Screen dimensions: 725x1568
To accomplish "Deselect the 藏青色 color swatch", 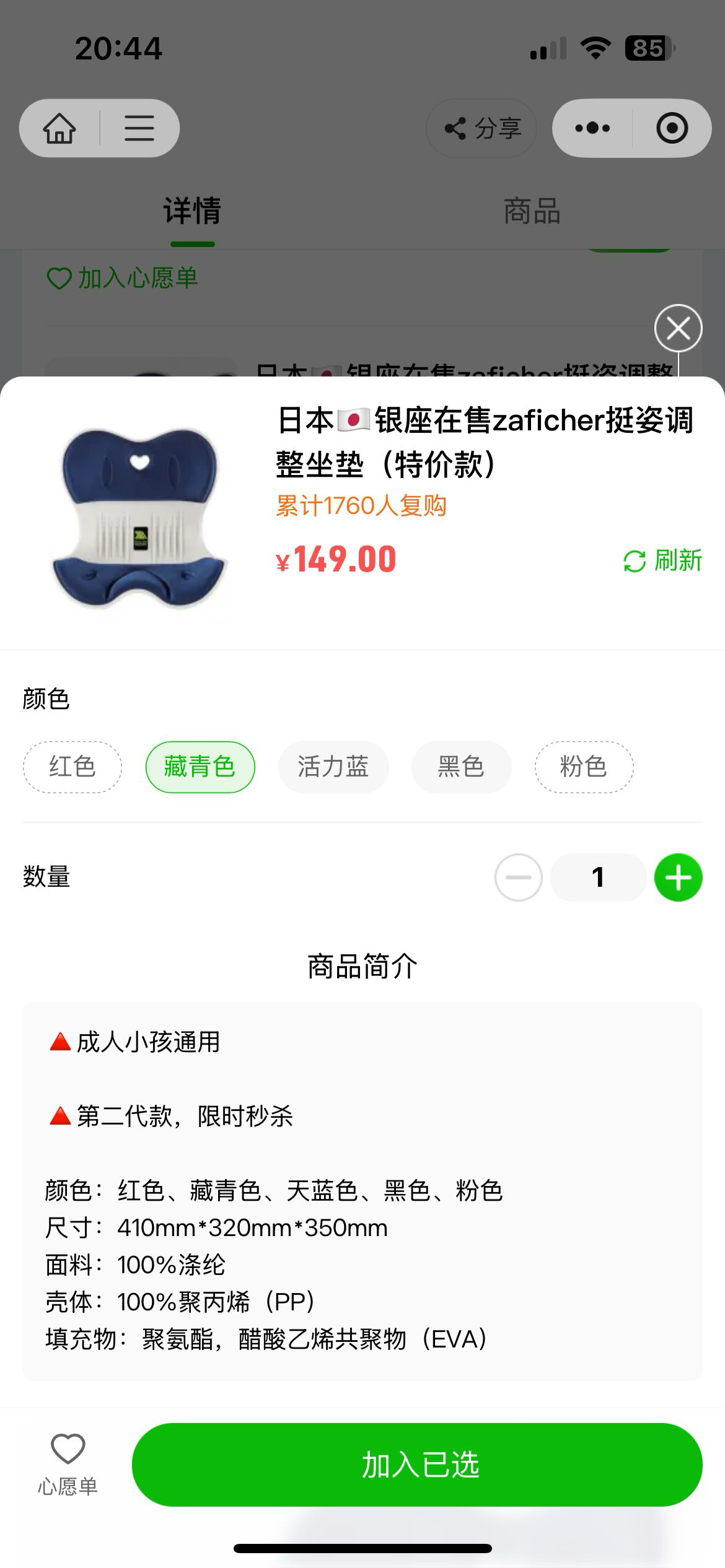I will [199, 767].
